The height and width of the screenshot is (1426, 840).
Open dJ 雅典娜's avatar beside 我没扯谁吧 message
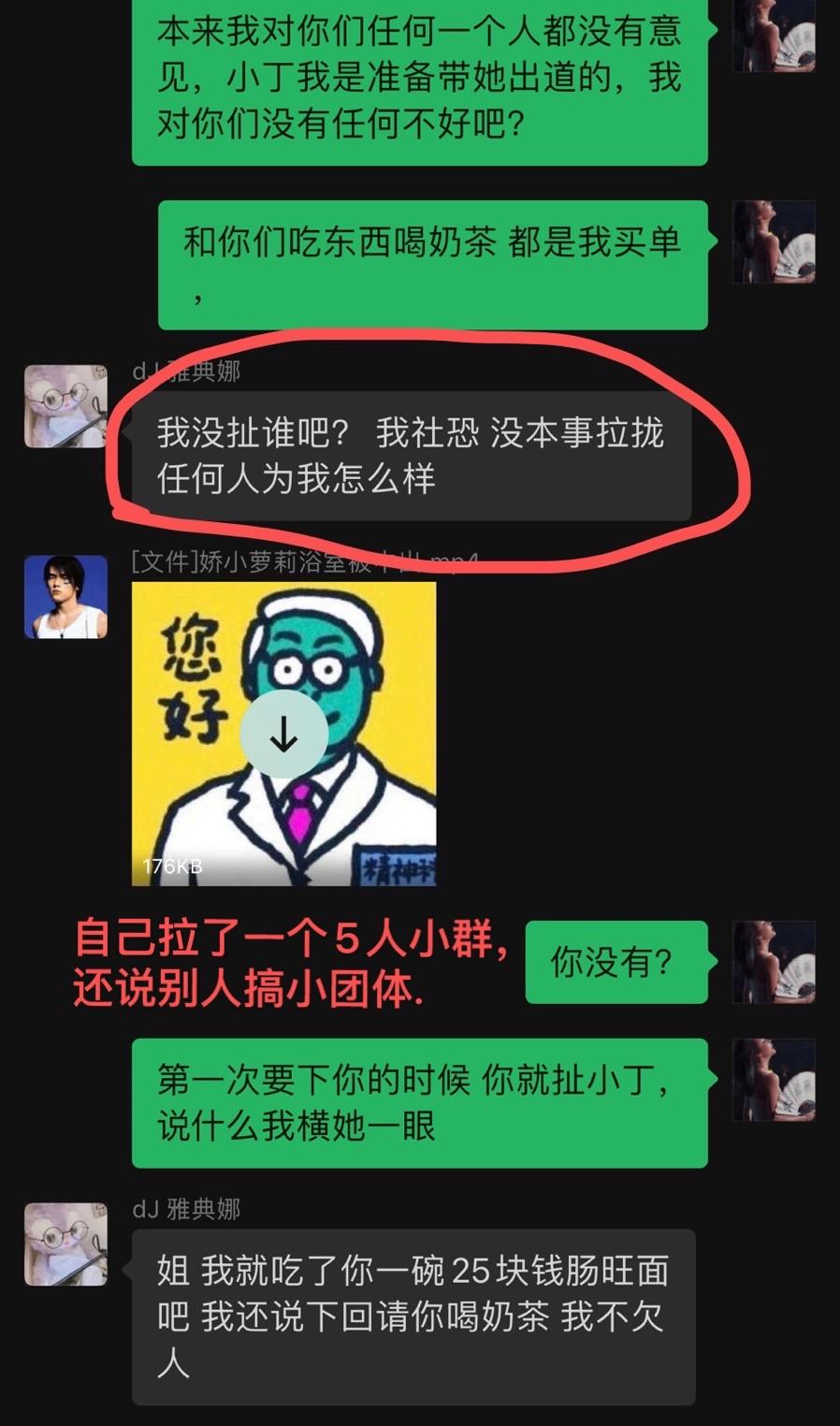pyautogui.click(x=65, y=407)
